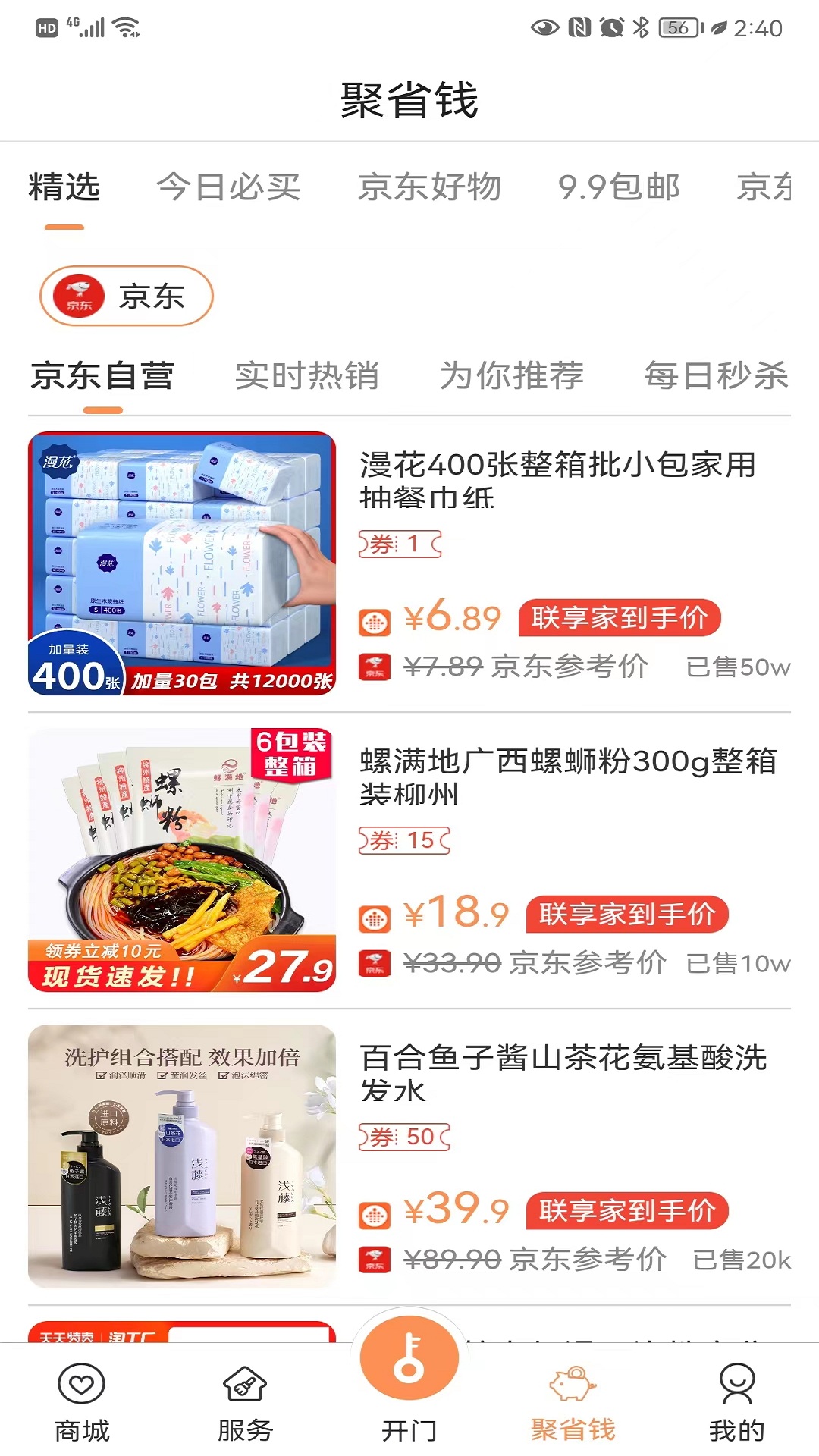Claim the 券 1 coupon on tissue item
The width and height of the screenshot is (819, 1456).
[x=400, y=544]
